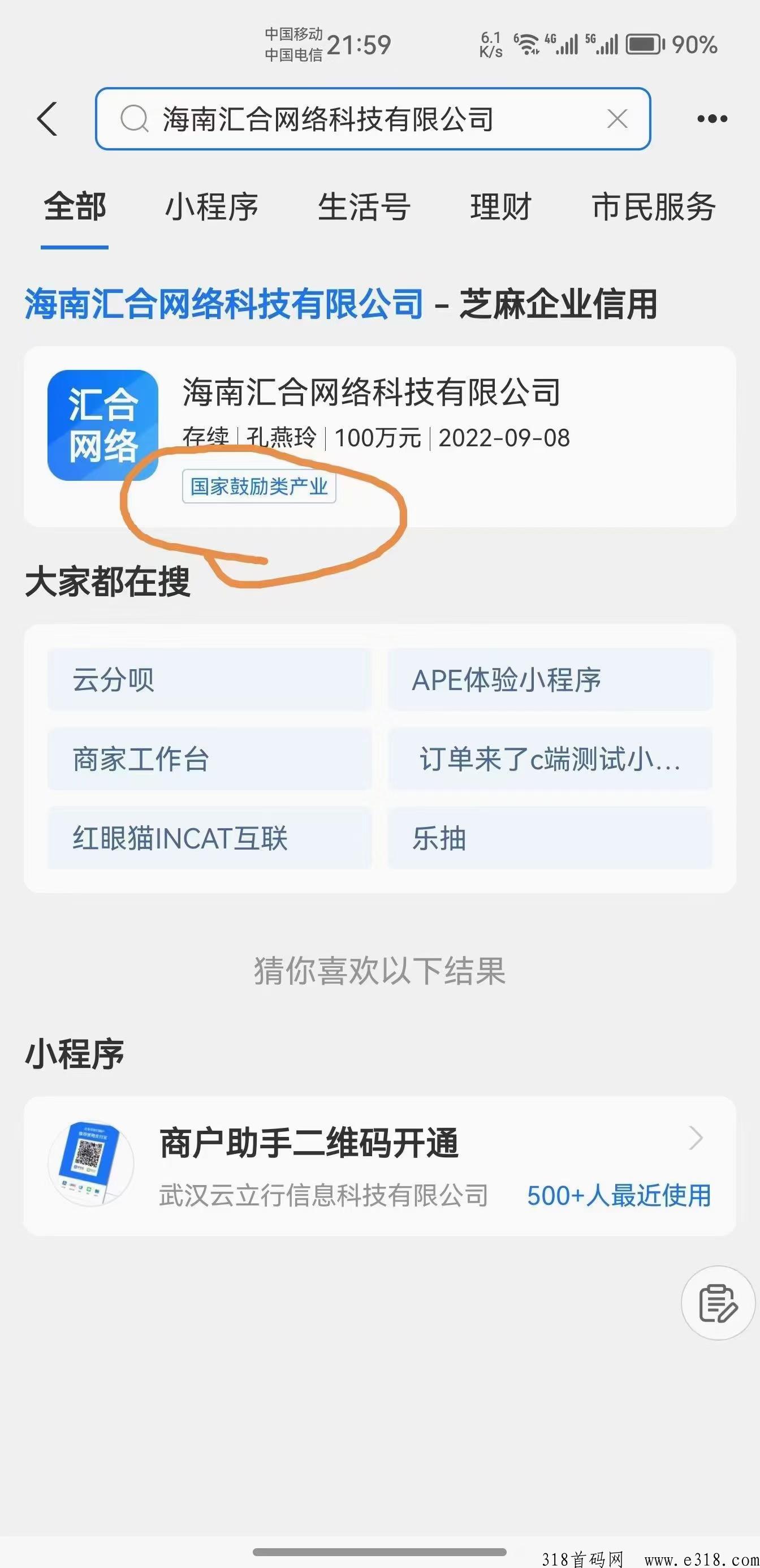Open the three-dot overflow menu
Screen dimensions: 760x1568
[x=712, y=119]
